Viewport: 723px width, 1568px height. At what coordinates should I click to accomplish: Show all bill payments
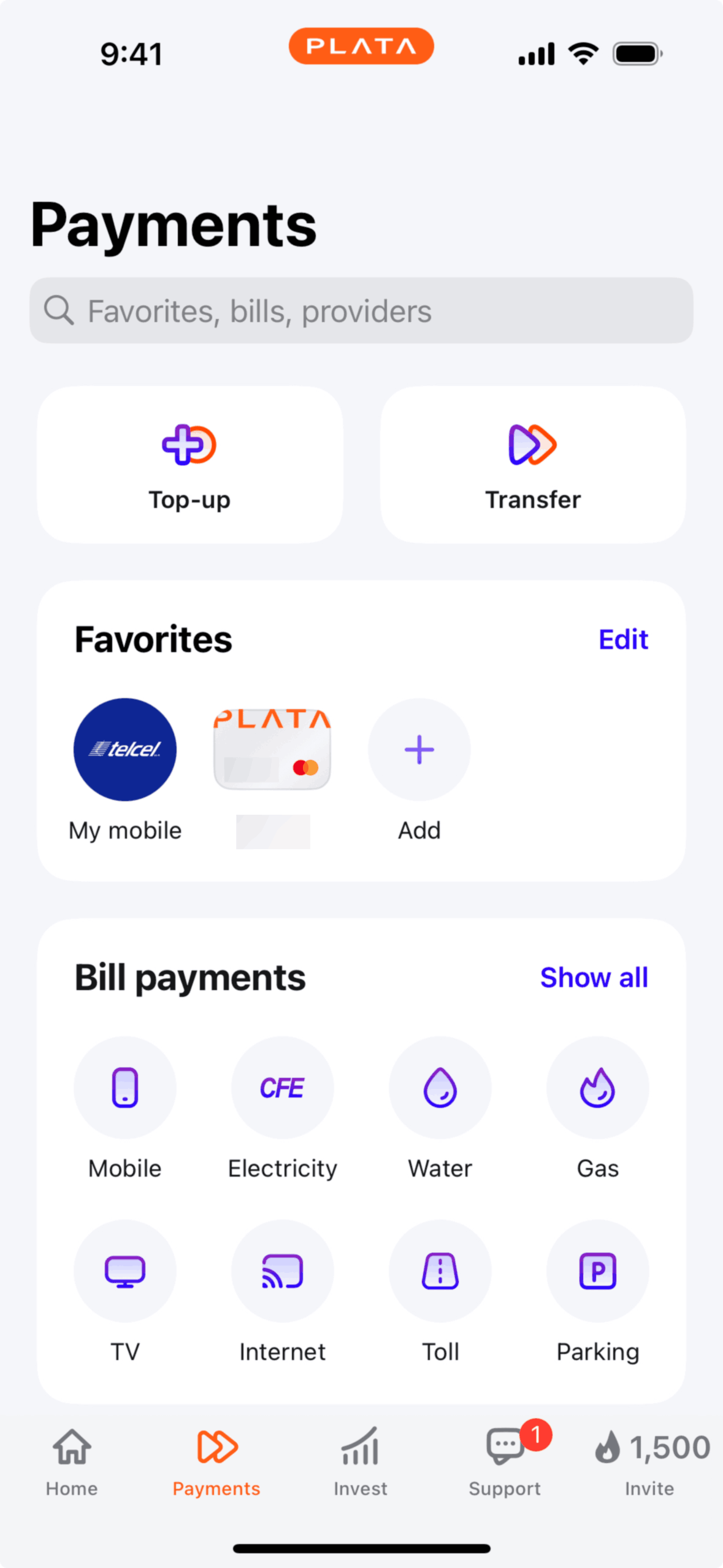point(594,977)
